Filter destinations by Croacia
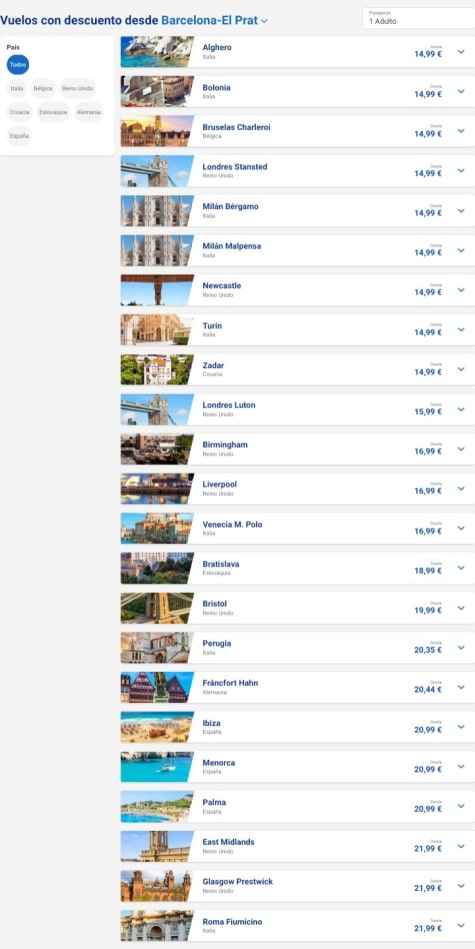This screenshot has width=475, height=949. 19,112
